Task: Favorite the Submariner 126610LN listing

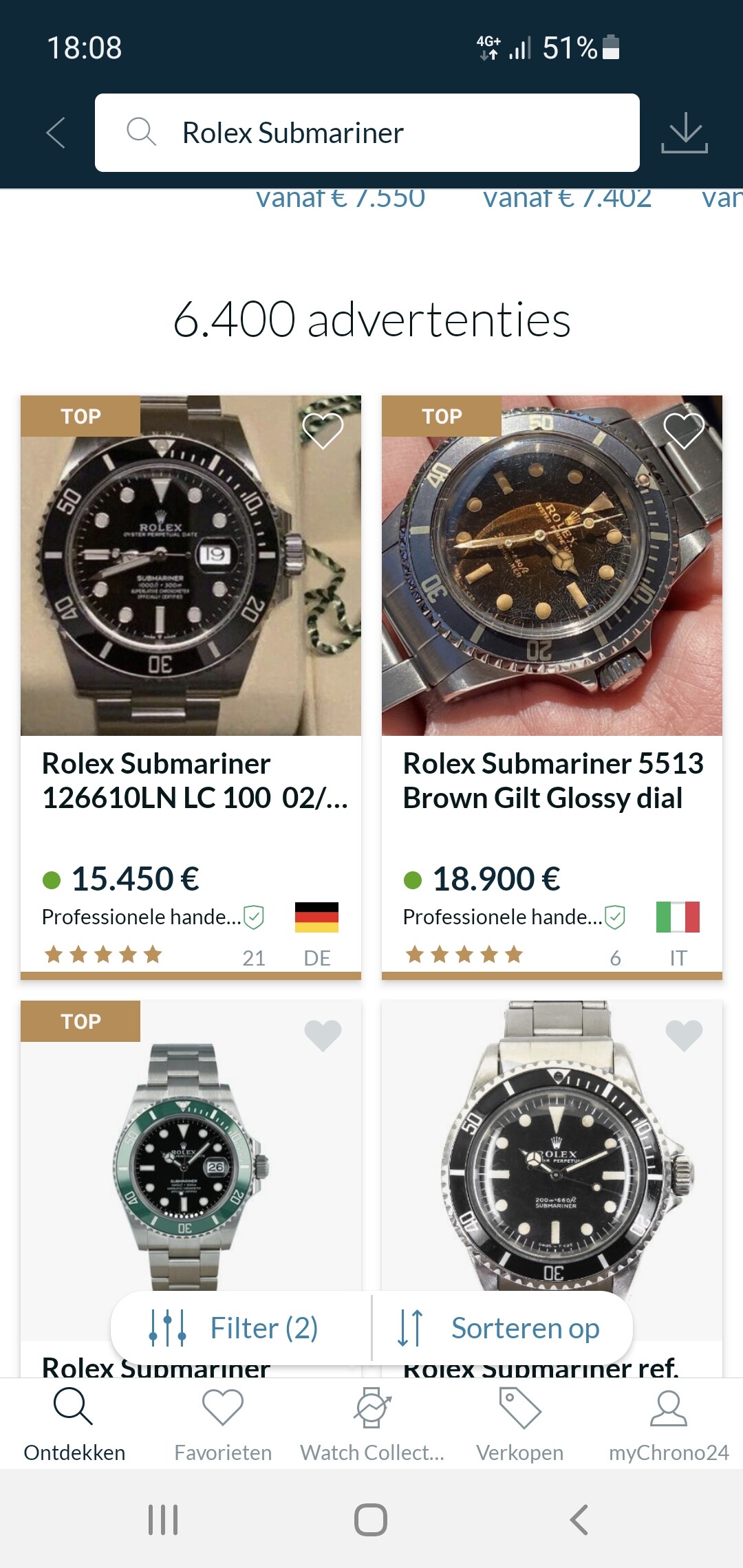Action: pos(323,431)
